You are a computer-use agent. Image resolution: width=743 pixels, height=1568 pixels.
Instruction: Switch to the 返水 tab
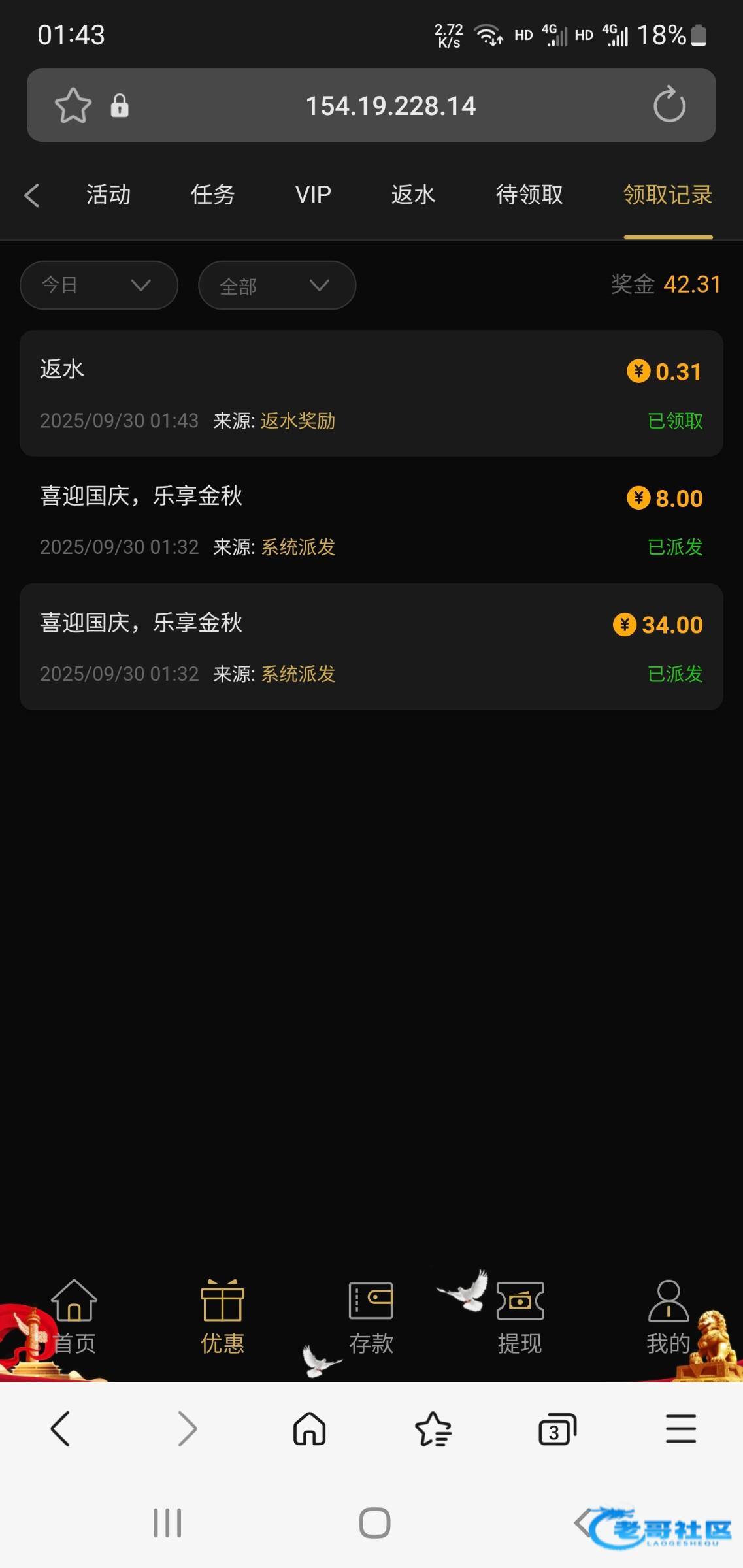413,195
